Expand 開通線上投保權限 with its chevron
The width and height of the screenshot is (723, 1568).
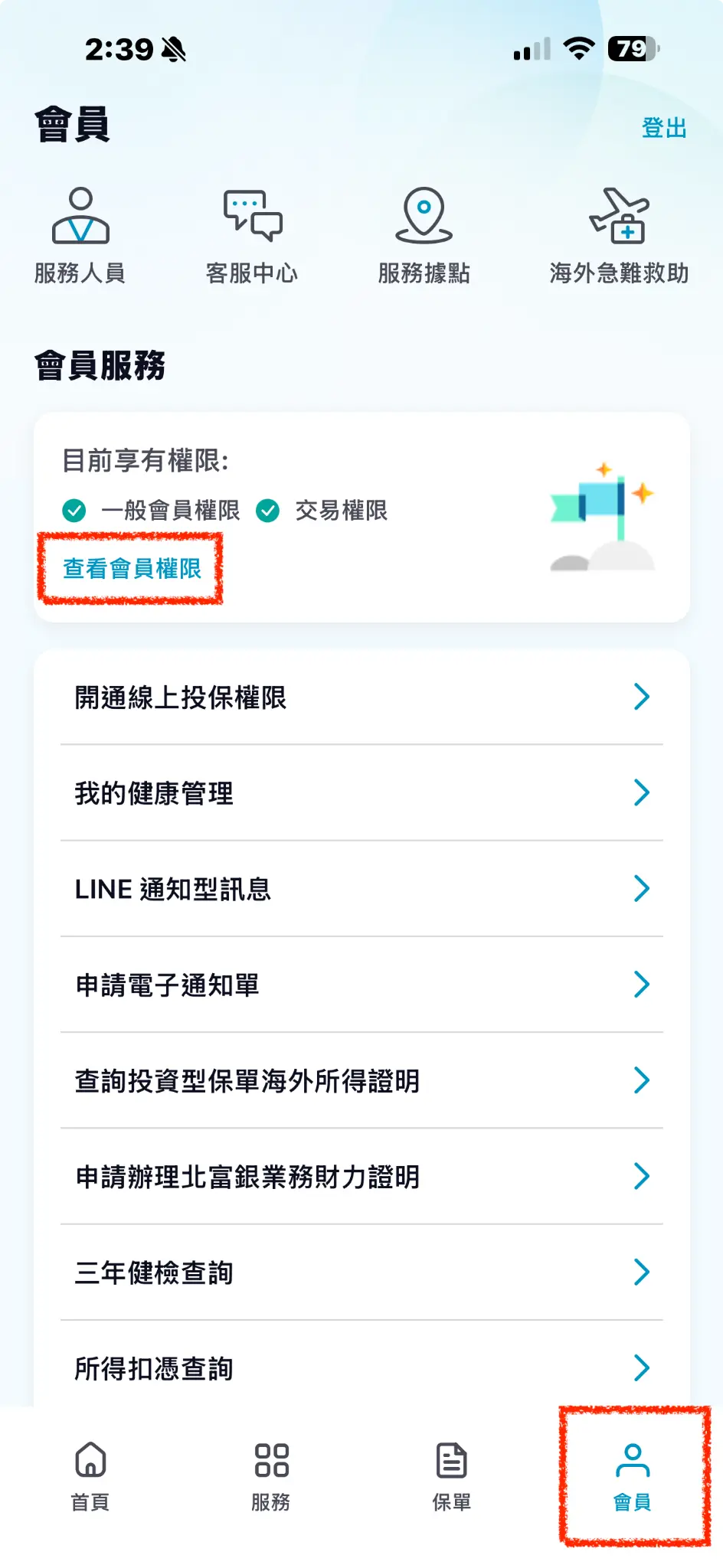tap(642, 697)
